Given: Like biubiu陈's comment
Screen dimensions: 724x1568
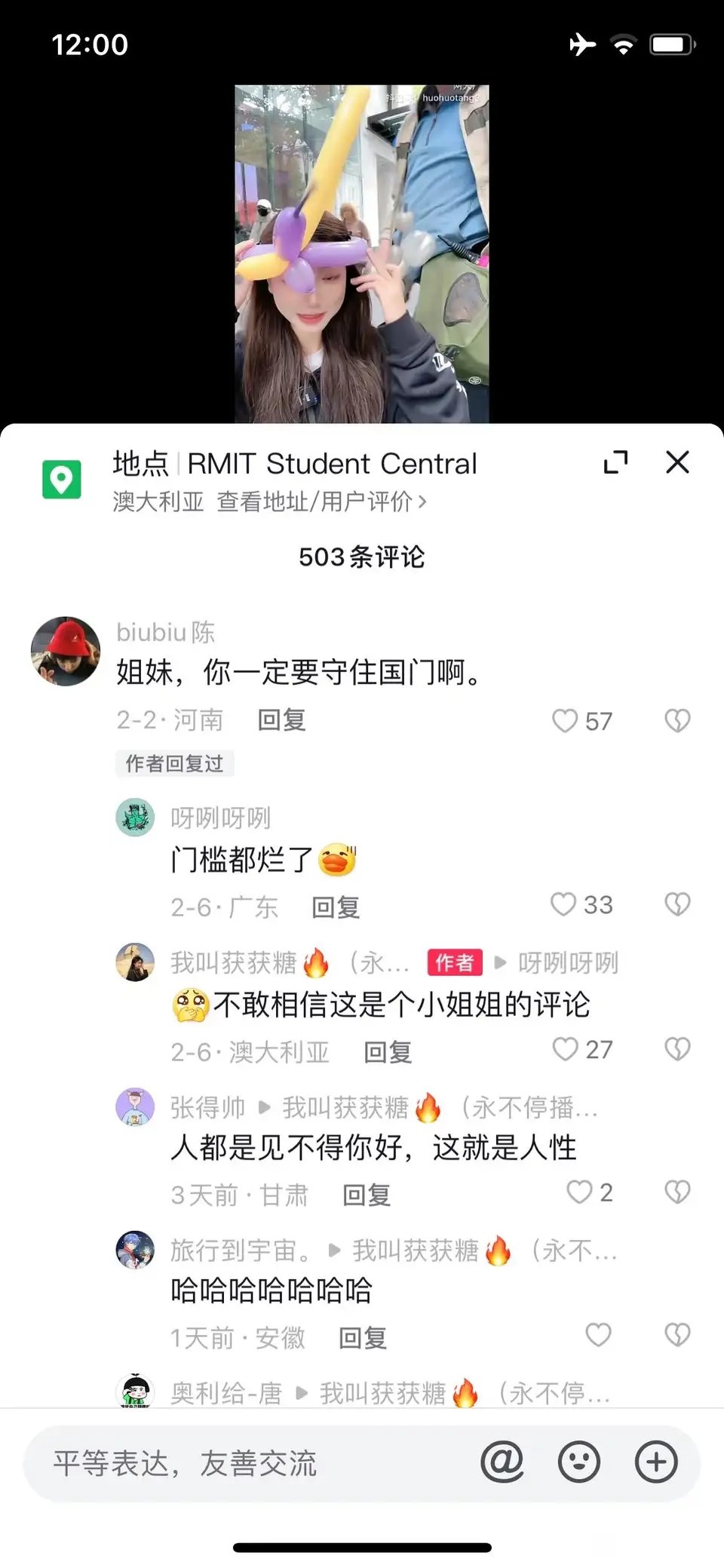Looking at the screenshot, I should pyautogui.click(x=565, y=721).
